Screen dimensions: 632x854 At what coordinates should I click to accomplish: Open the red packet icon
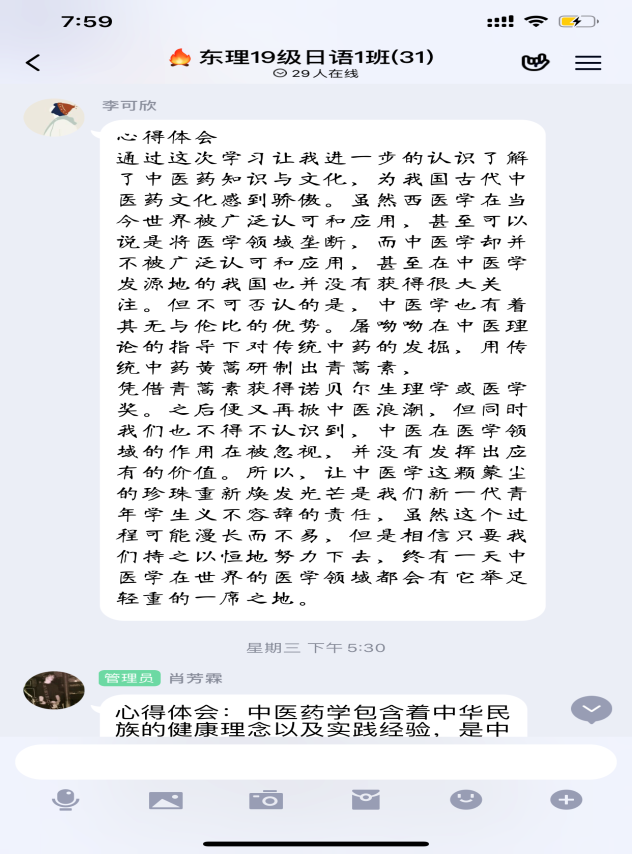click(365, 799)
